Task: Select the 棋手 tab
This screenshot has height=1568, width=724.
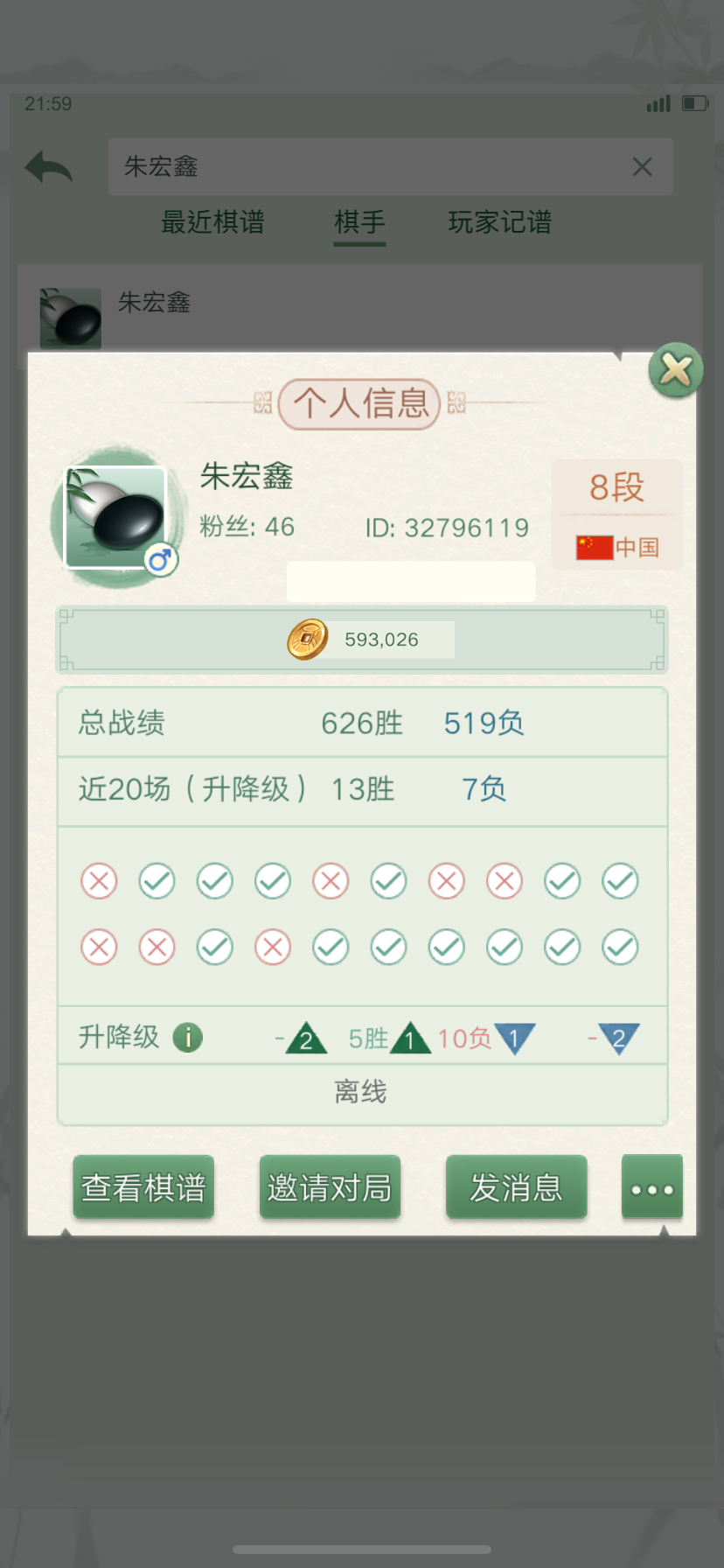Action: click(x=359, y=222)
